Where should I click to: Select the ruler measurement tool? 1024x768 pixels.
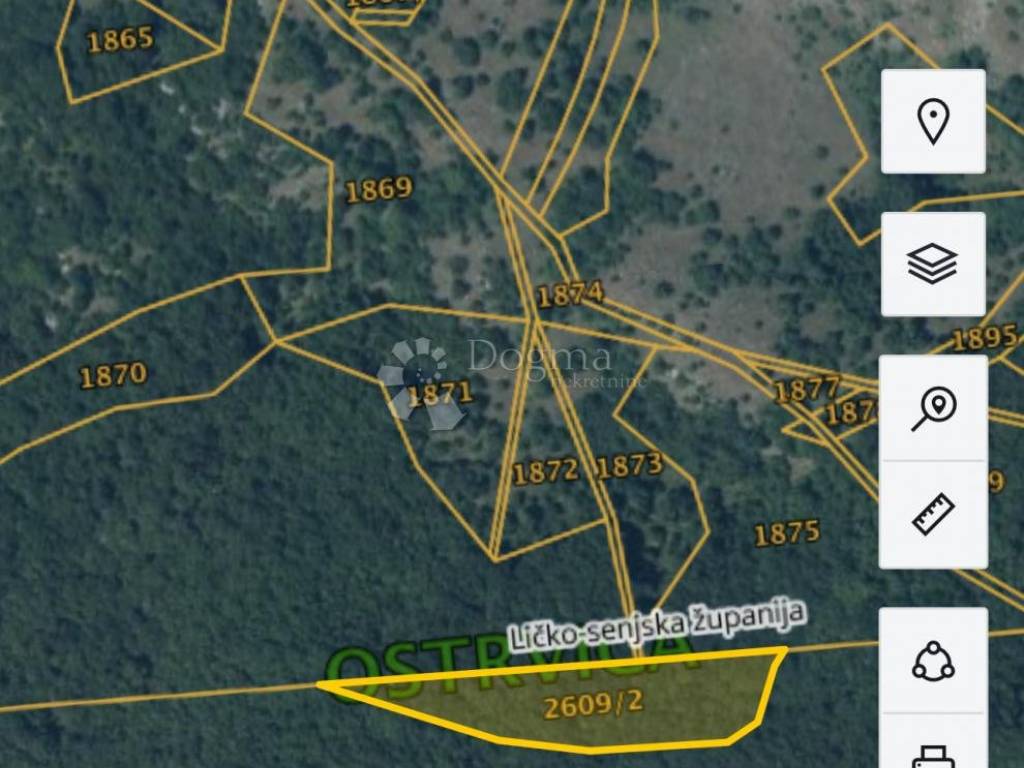(x=933, y=515)
